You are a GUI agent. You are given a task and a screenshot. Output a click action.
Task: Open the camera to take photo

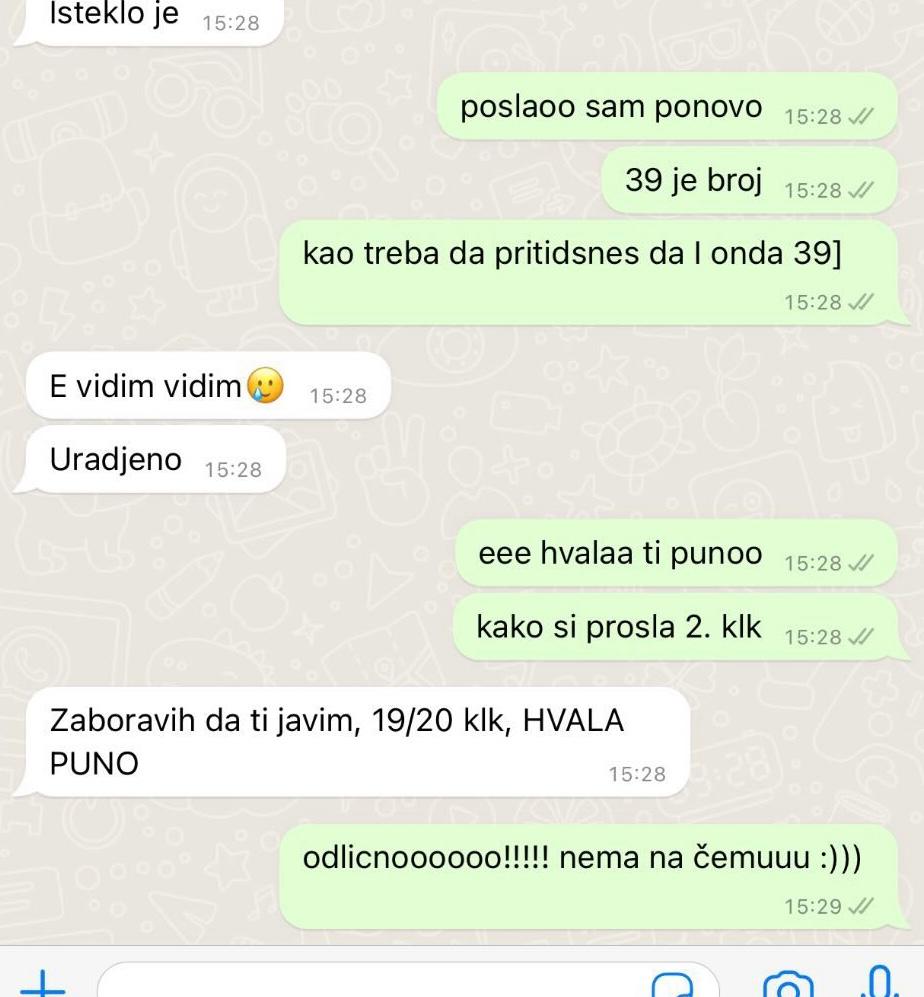click(x=787, y=985)
